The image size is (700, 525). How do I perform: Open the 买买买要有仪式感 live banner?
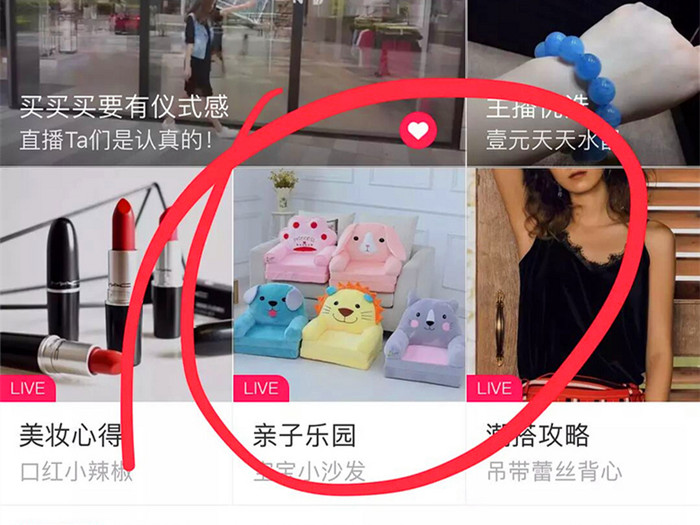(x=230, y=80)
